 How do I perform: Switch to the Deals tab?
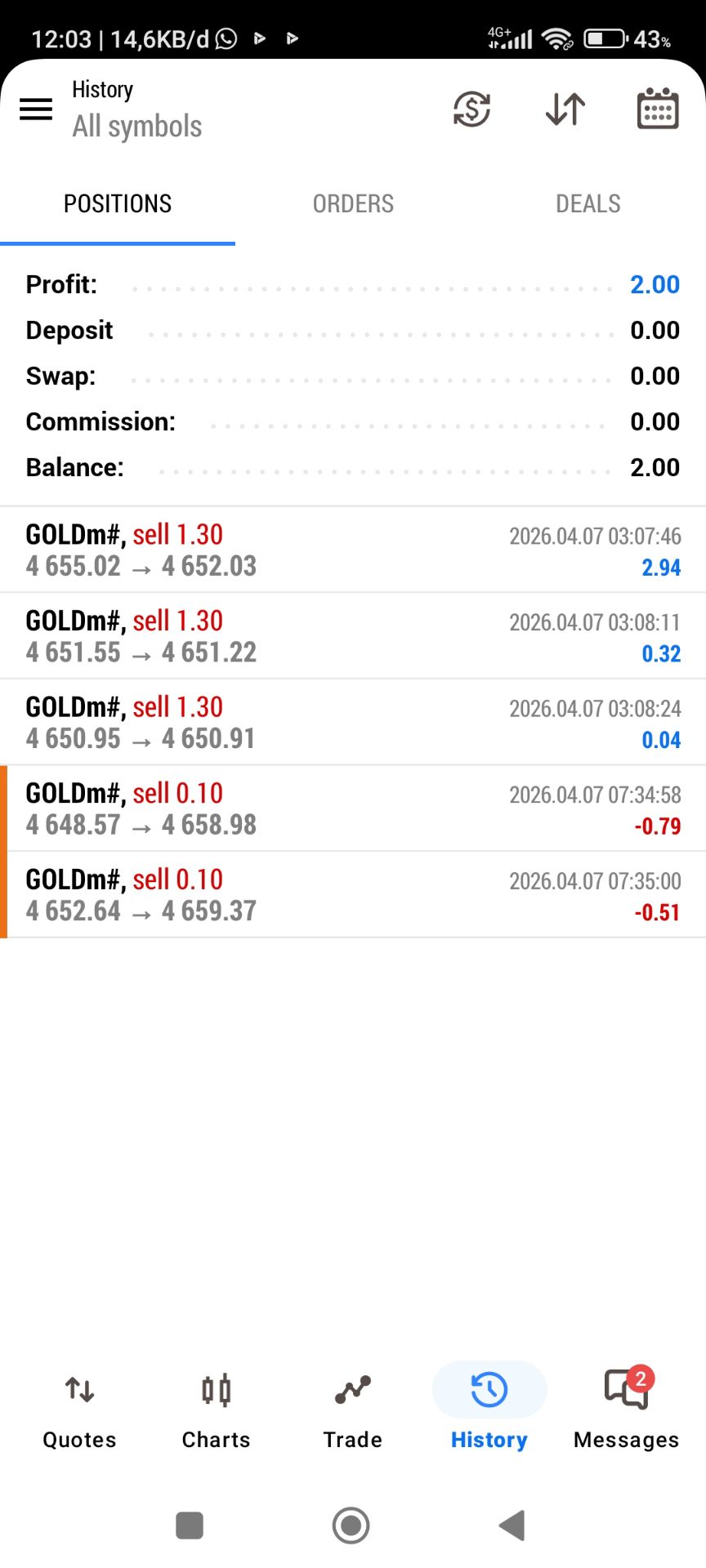[588, 204]
